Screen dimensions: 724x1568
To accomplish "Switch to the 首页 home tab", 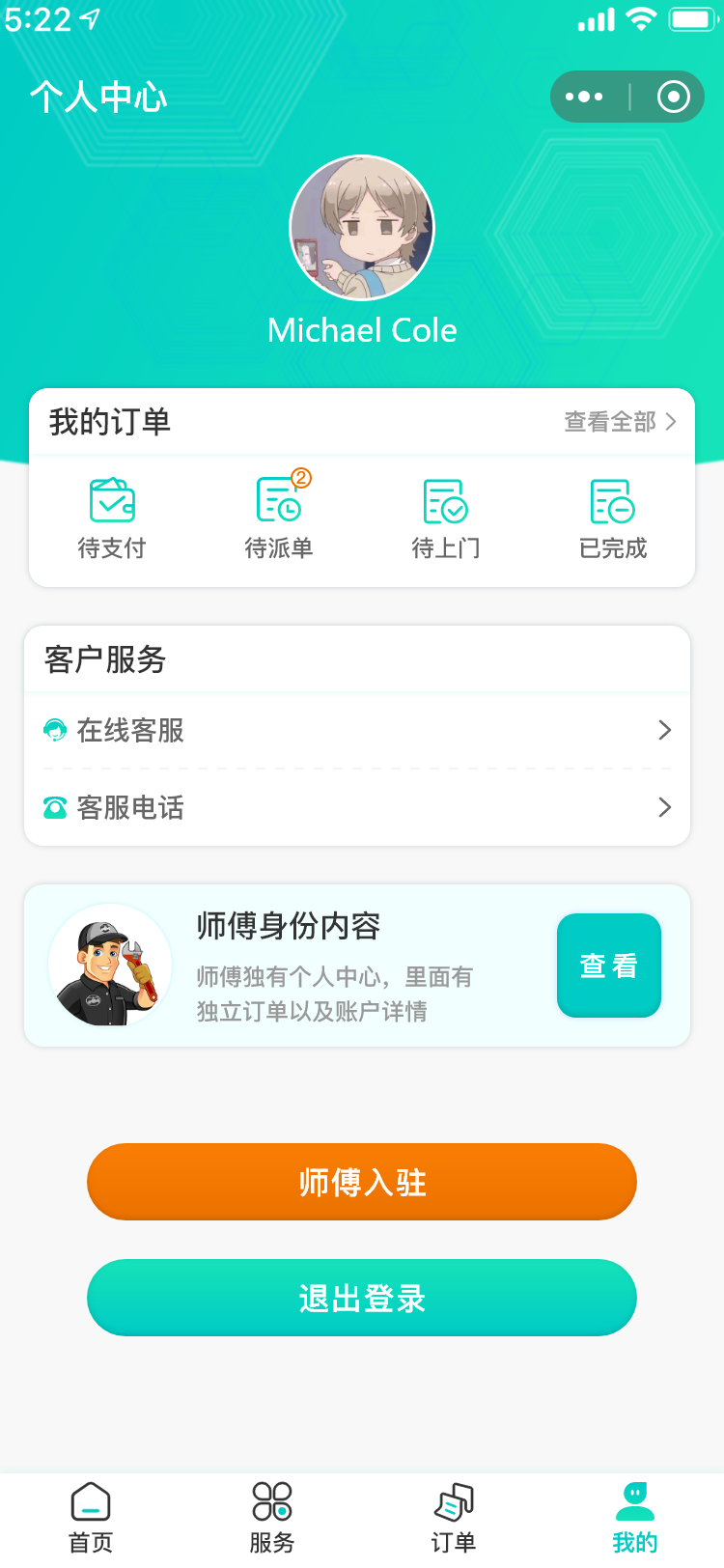I will 91,1518.
